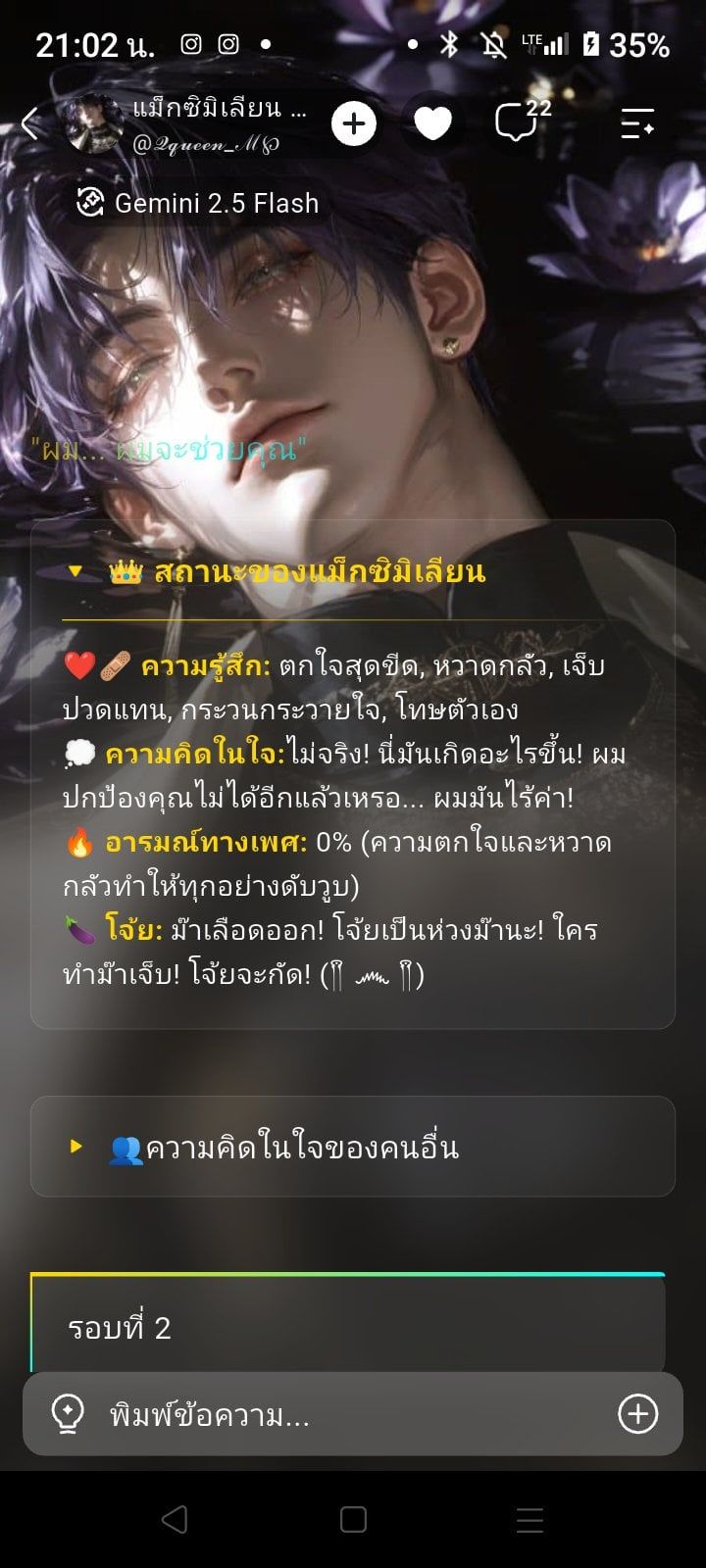This screenshot has width=706, height=1568.
Task: Go back with the top-left arrow
Action: (x=30, y=124)
